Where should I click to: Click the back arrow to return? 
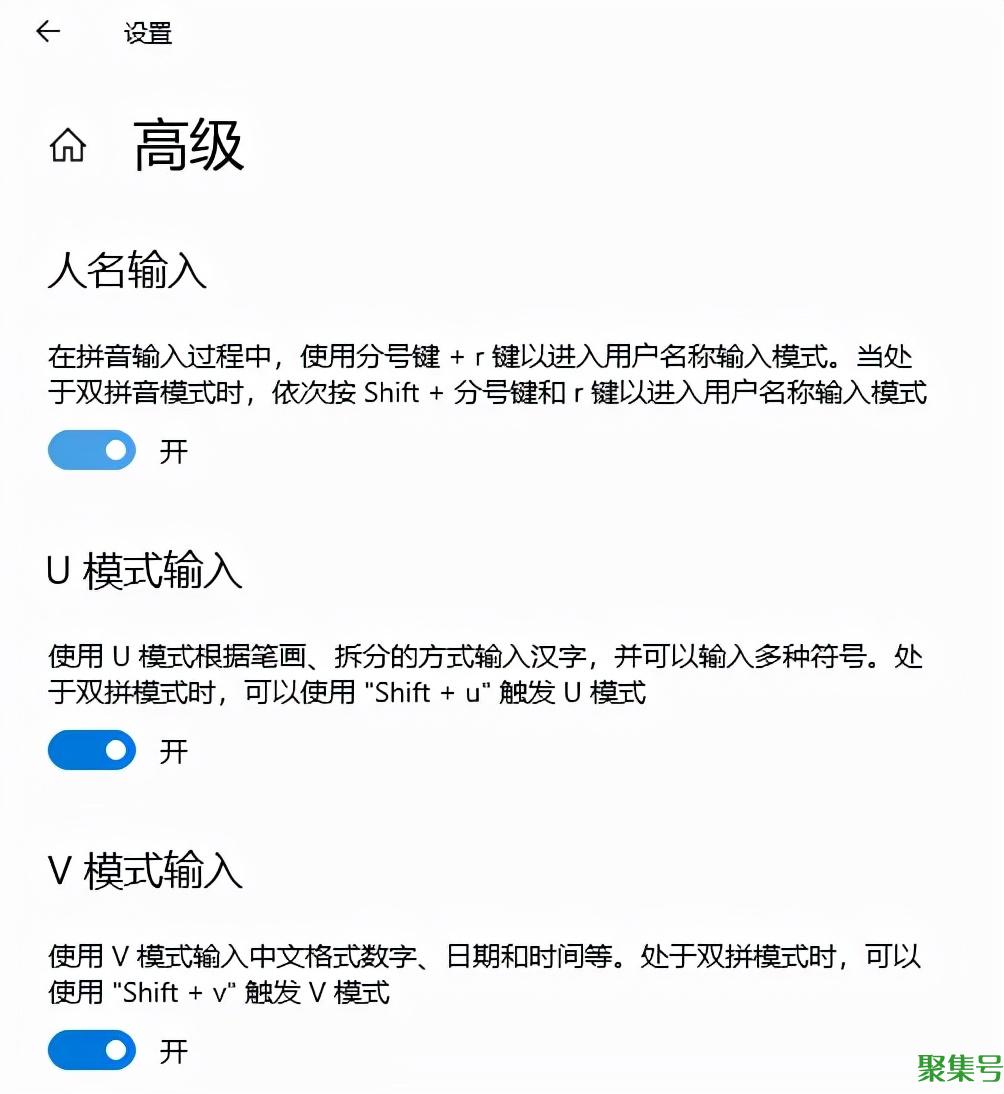click(x=47, y=32)
